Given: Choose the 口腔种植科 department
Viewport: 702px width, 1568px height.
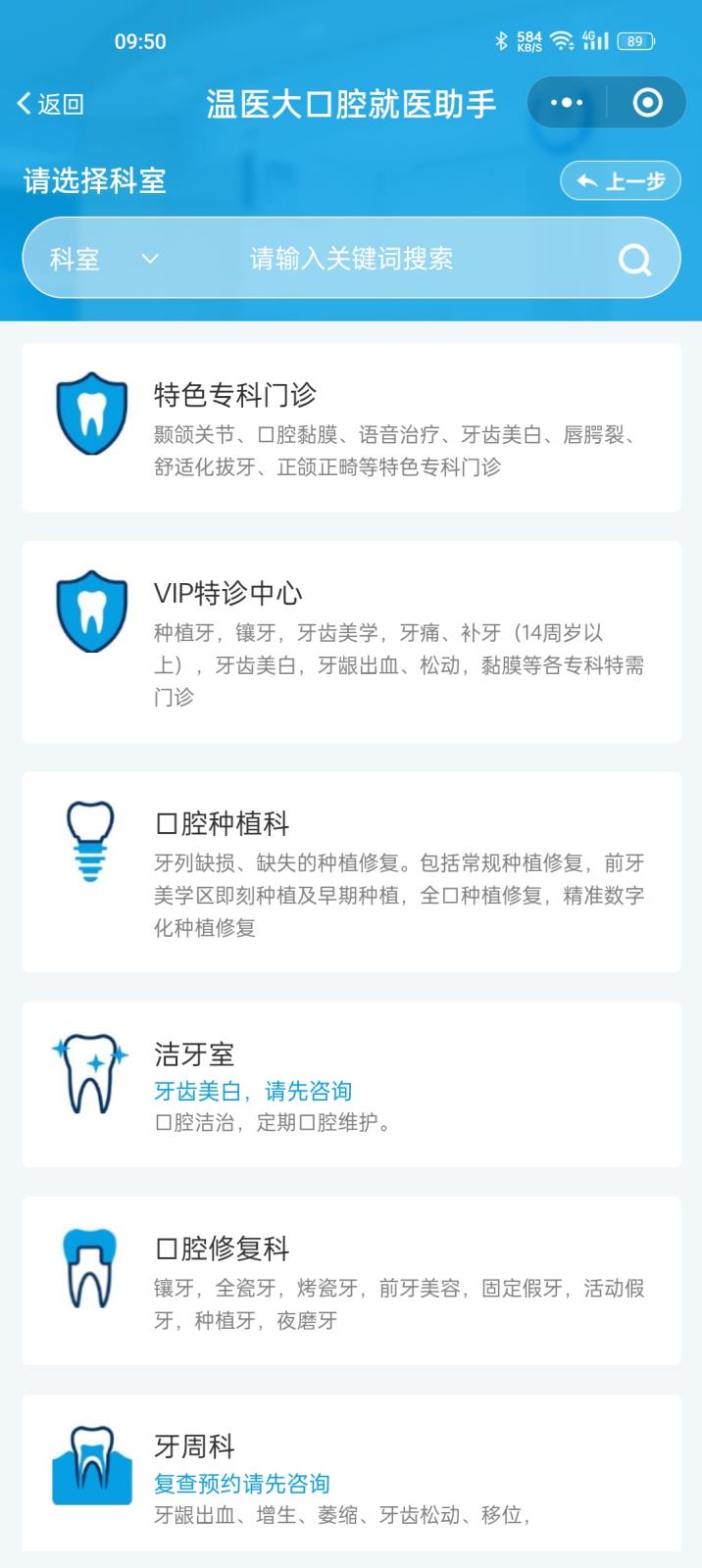Looking at the screenshot, I should tap(351, 871).
